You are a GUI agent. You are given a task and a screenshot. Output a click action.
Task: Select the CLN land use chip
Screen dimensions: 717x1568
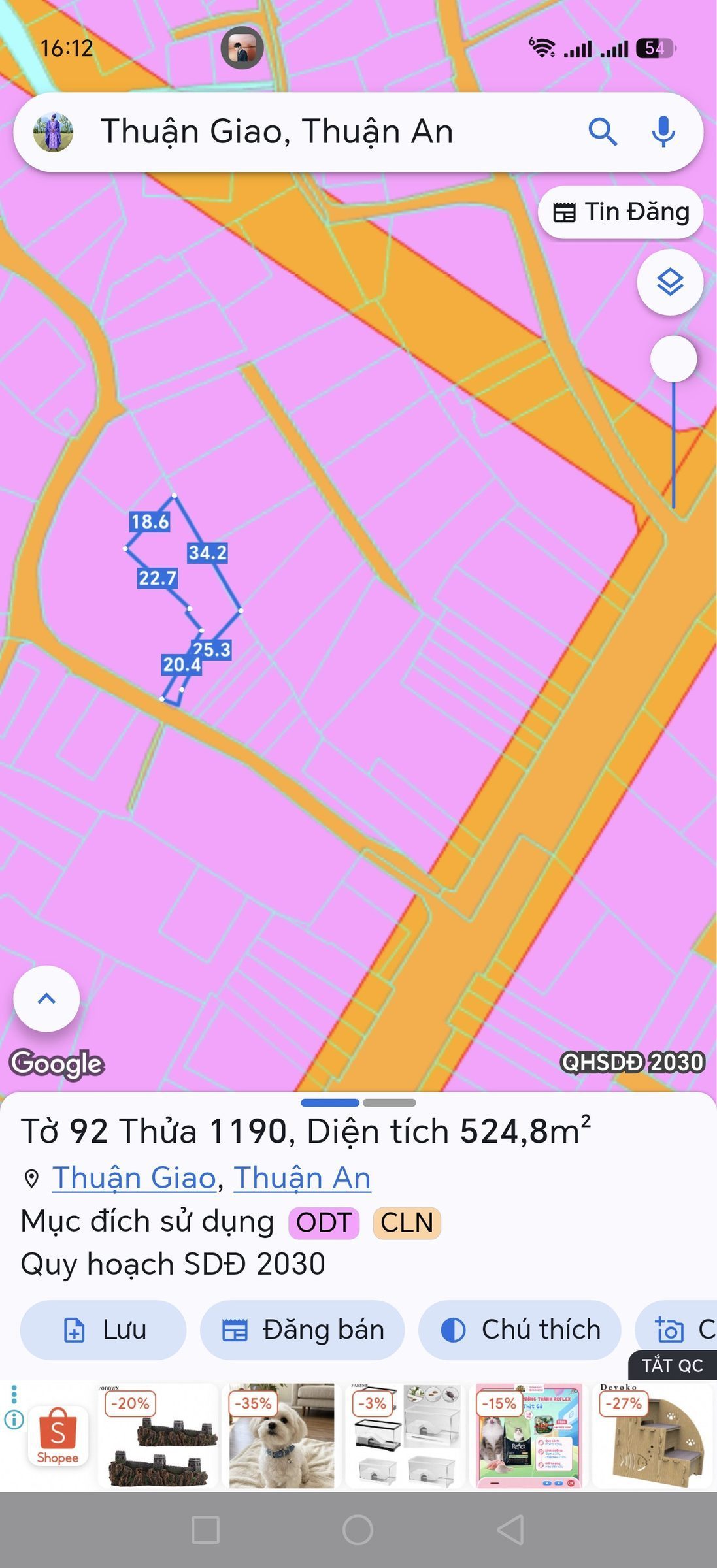tap(407, 1222)
